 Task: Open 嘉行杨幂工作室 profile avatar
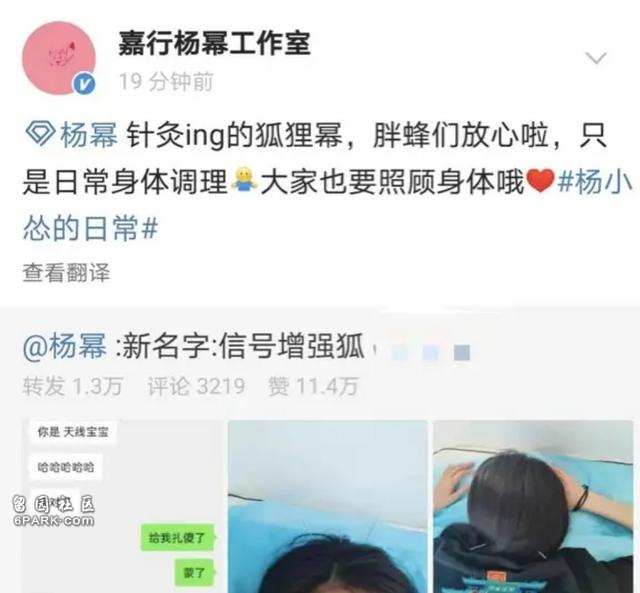click(58, 59)
